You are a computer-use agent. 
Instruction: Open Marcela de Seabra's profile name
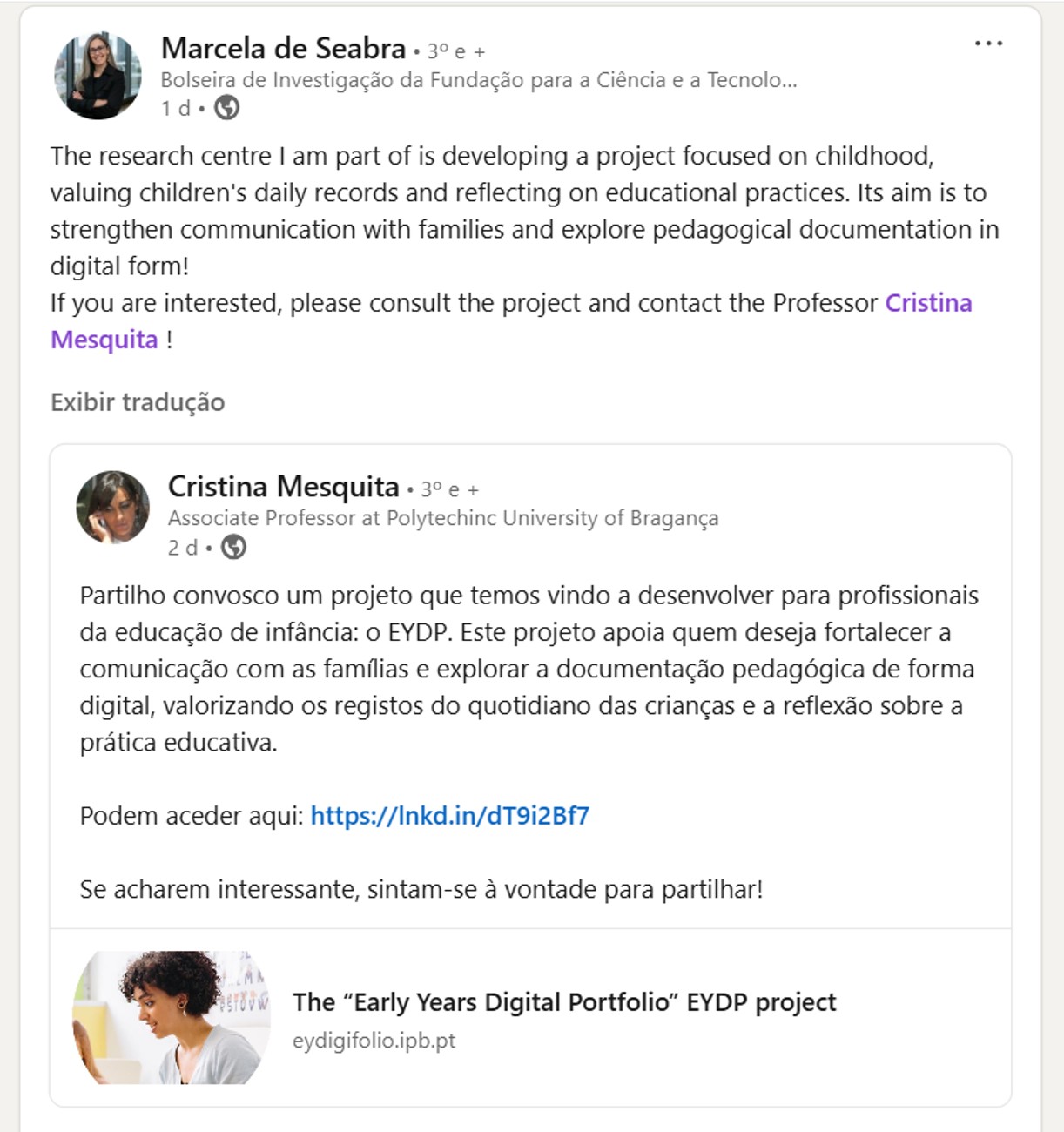pyautogui.click(x=283, y=49)
